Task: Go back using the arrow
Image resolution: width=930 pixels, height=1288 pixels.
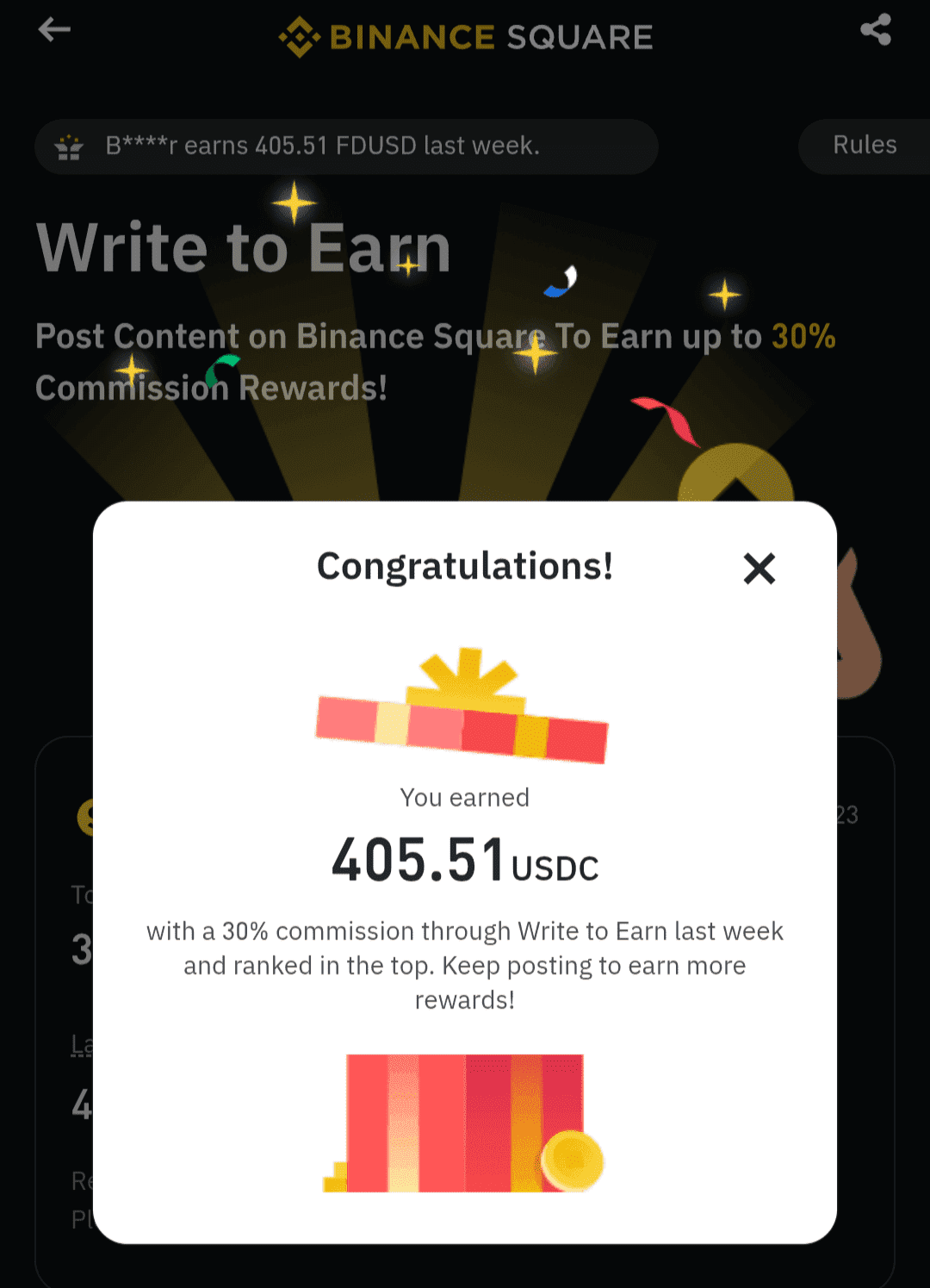Action: pyautogui.click(x=54, y=30)
